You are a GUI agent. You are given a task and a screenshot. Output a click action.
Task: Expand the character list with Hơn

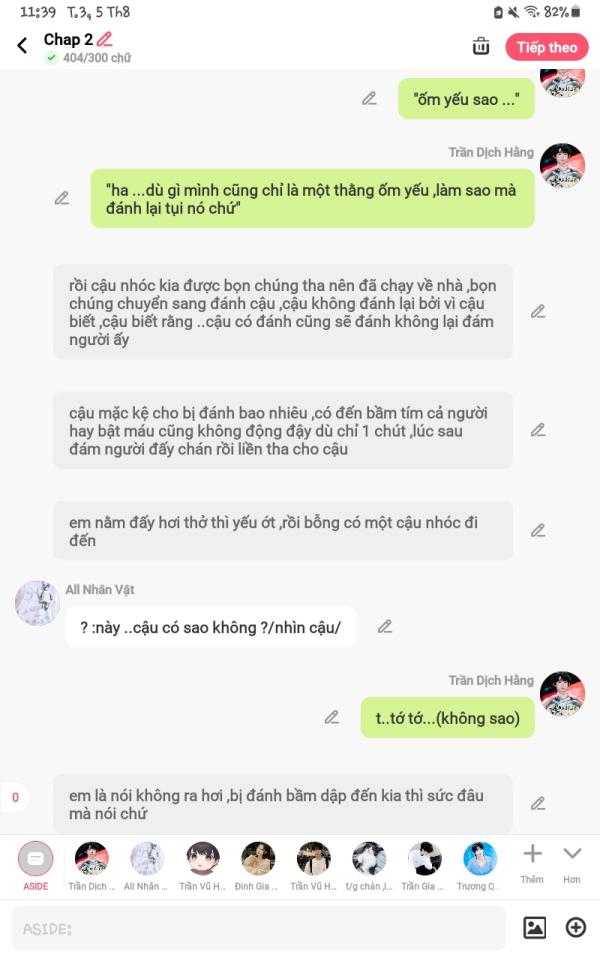pyautogui.click(x=572, y=862)
